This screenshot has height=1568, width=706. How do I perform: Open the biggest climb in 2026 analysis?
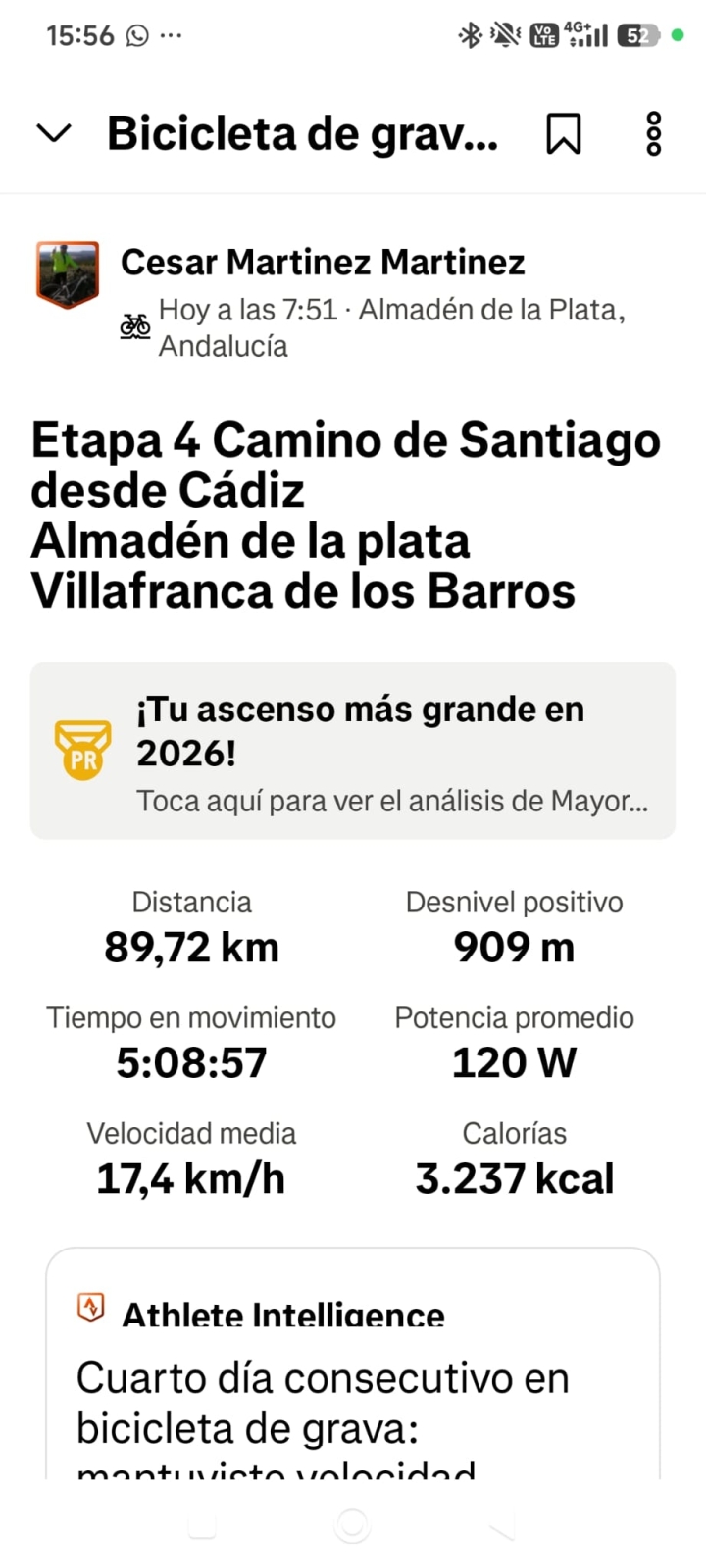(x=353, y=751)
